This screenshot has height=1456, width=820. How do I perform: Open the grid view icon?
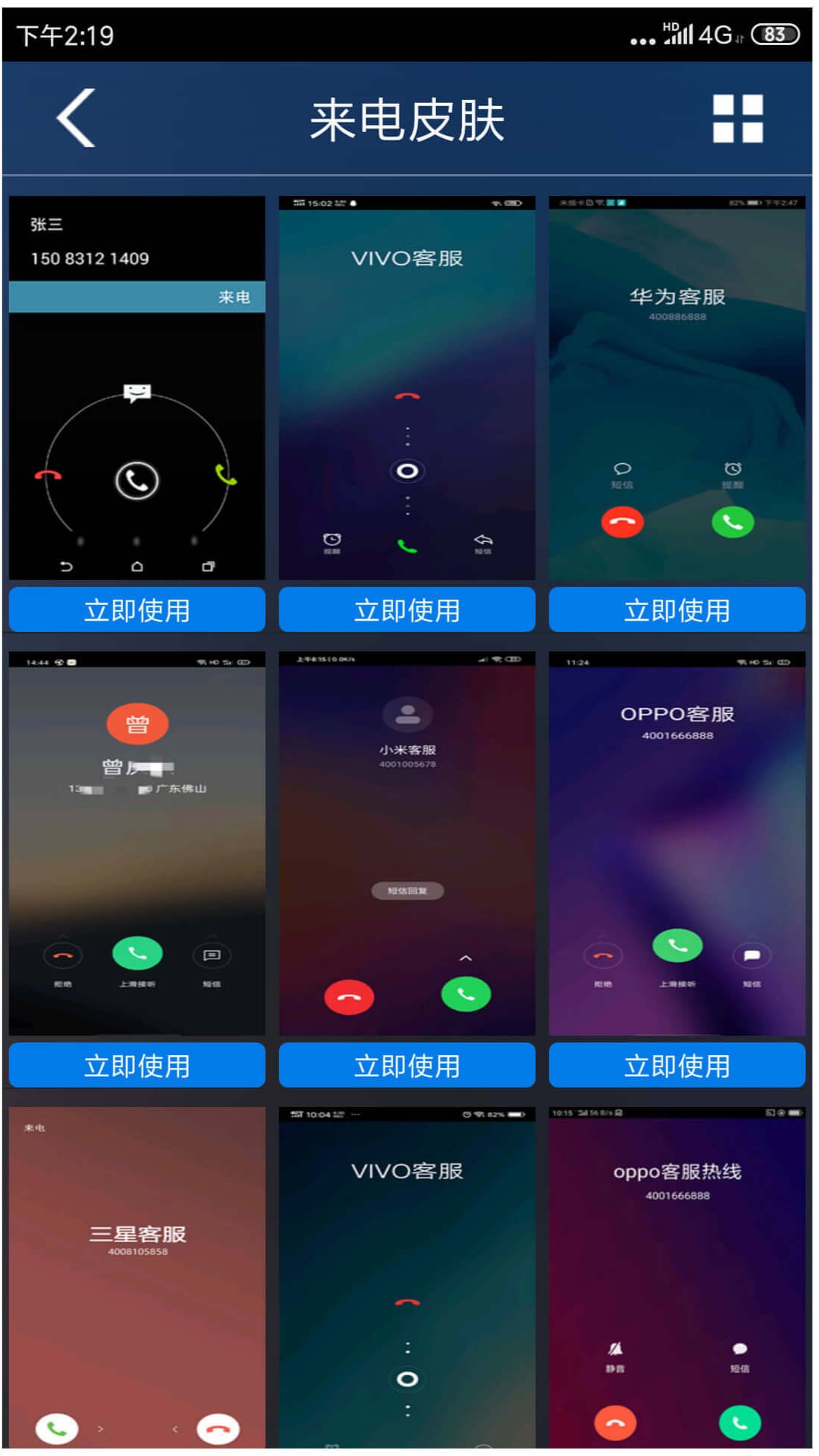click(737, 119)
